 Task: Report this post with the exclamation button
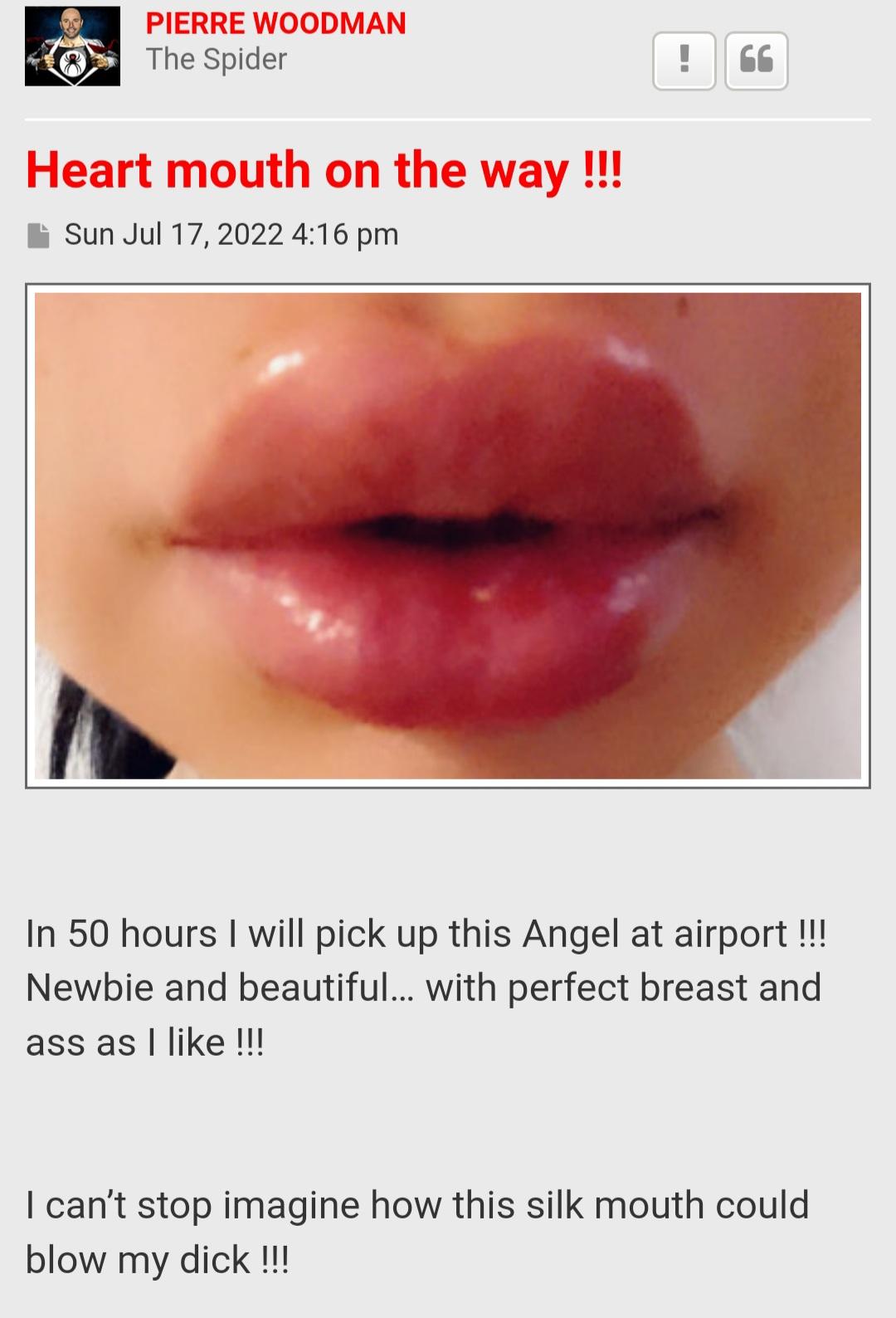(684, 61)
